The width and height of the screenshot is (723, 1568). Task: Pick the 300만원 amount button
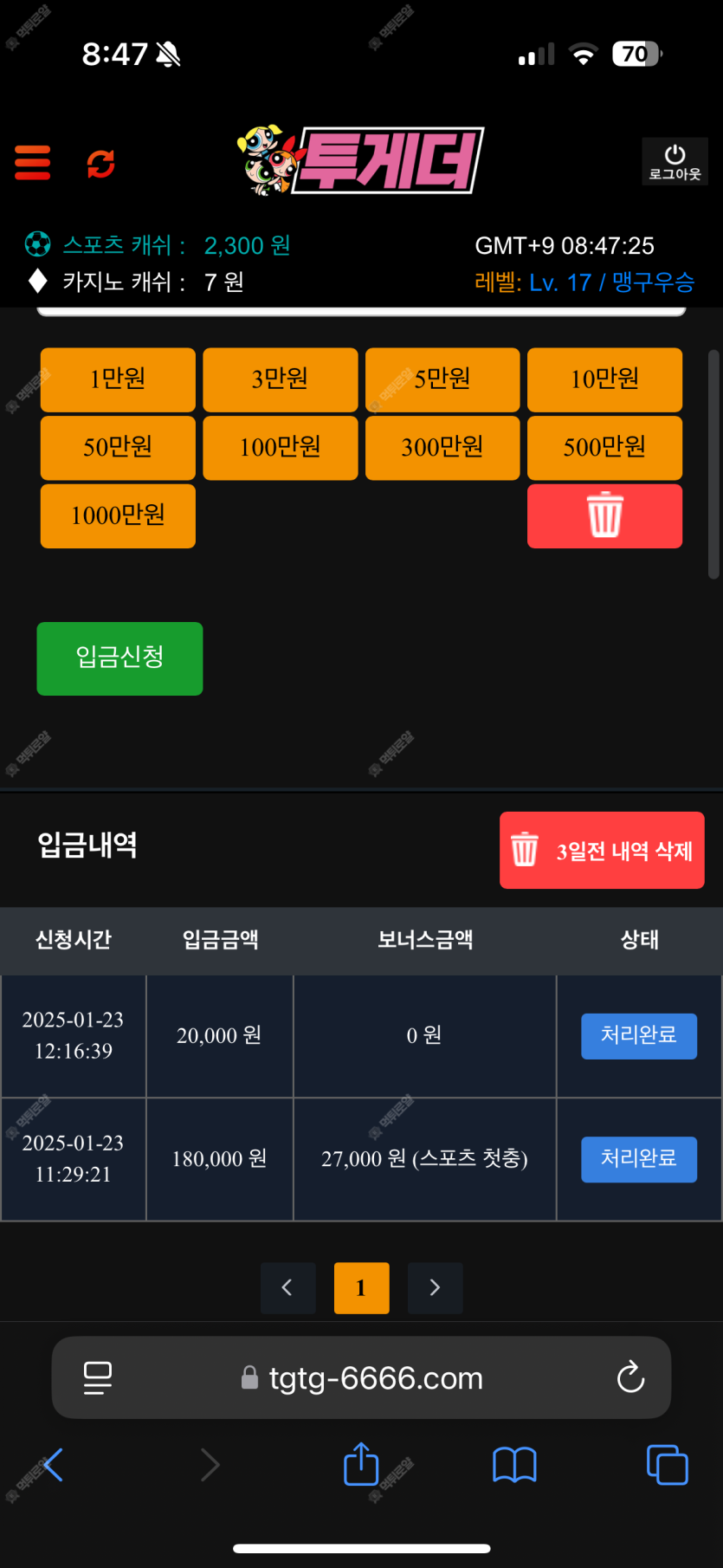click(x=442, y=448)
